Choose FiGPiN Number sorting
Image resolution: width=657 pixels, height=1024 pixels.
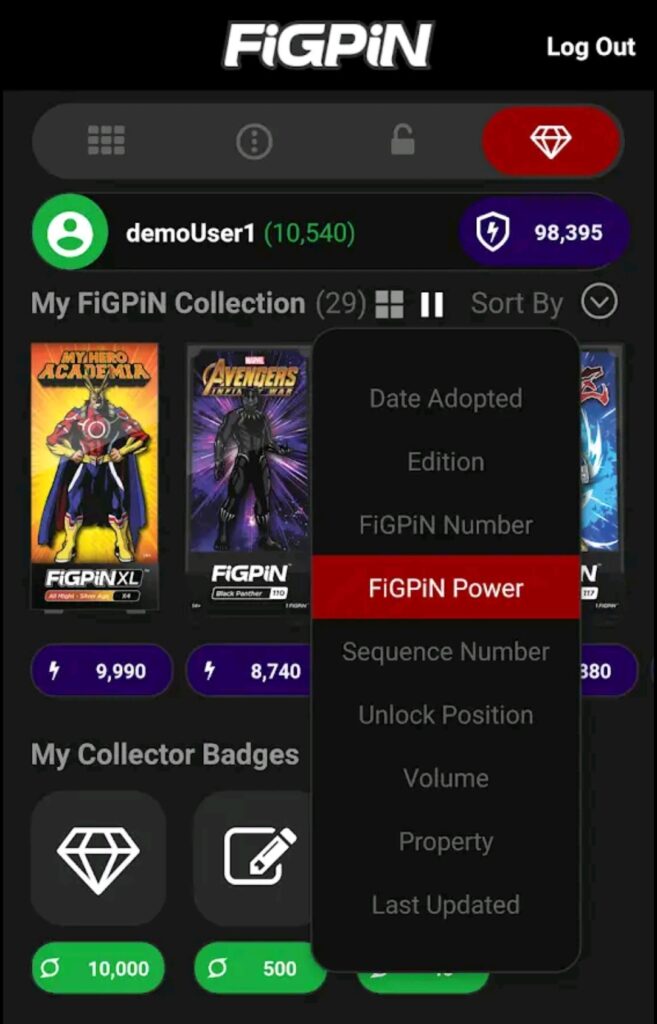(446, 524)
